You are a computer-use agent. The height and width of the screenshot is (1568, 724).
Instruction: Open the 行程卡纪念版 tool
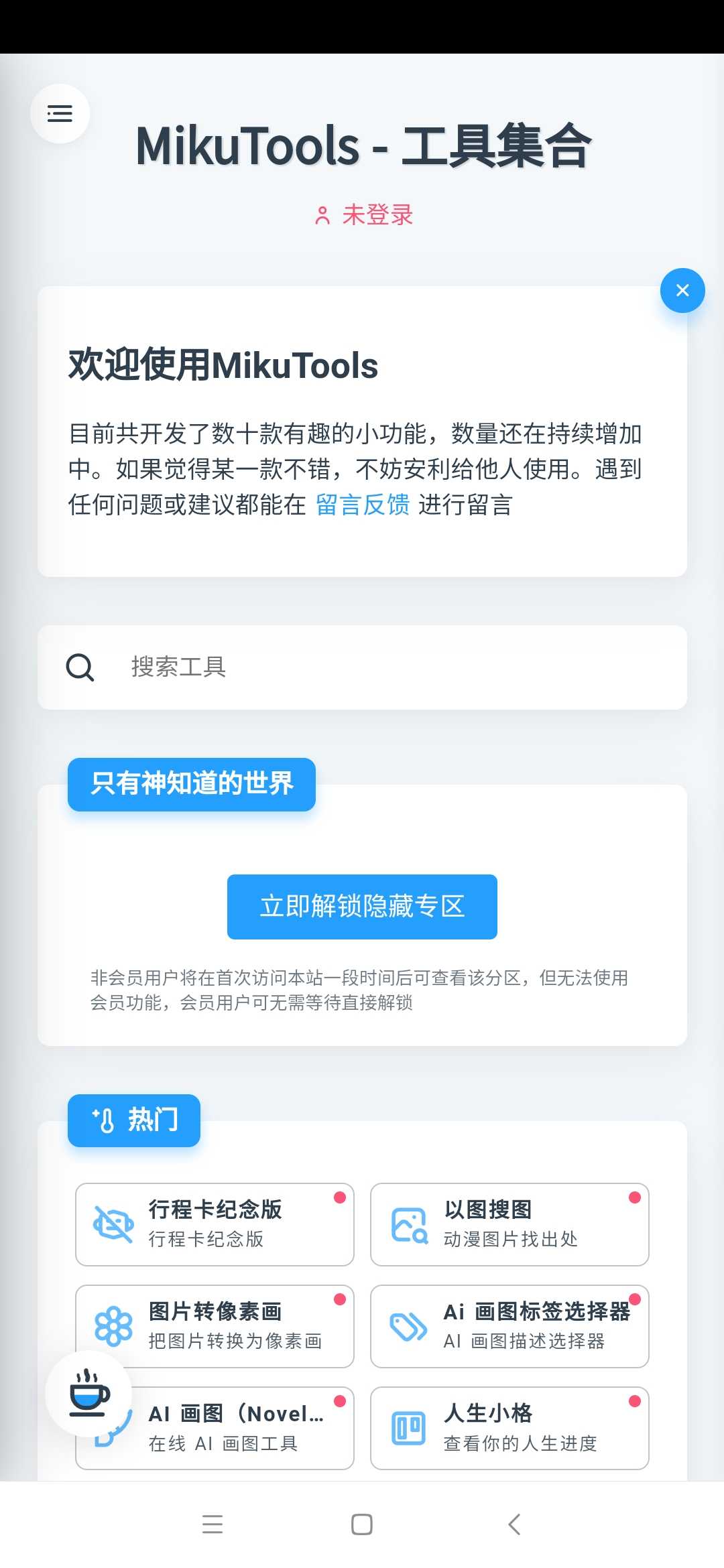click(215, 1224)
